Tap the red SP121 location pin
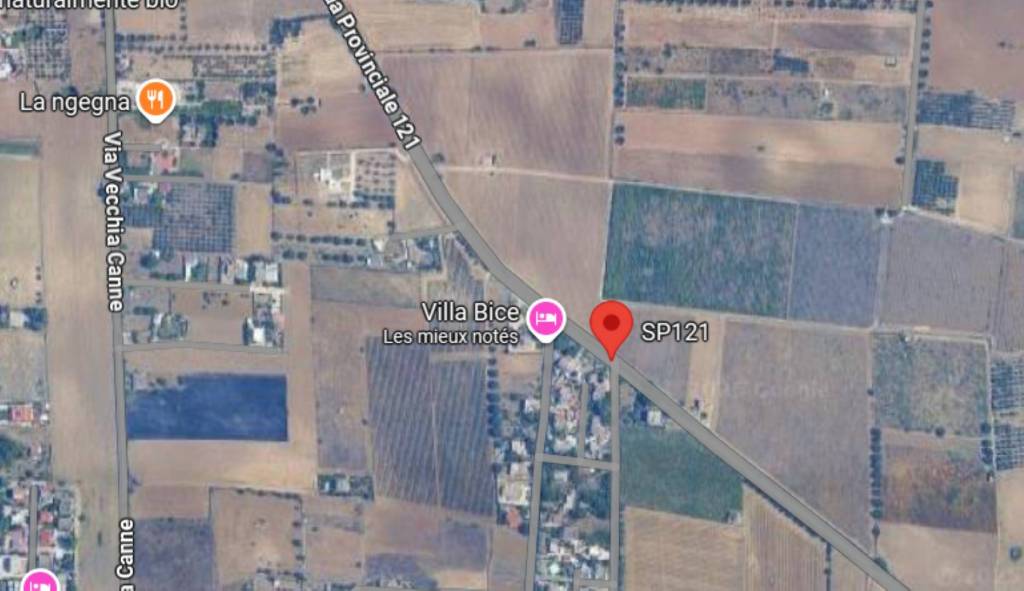This screenshot has width=1024, height=591. tap(611, 326)
